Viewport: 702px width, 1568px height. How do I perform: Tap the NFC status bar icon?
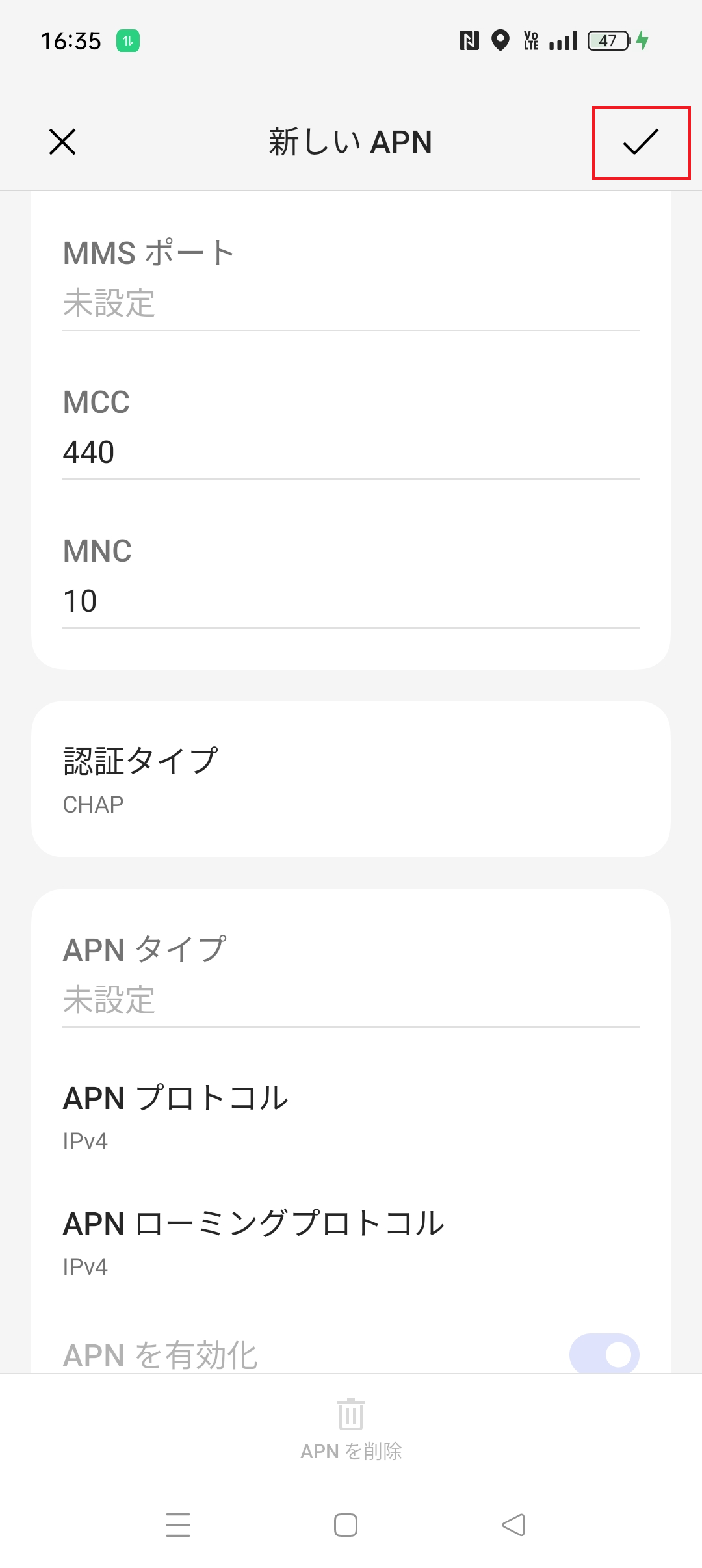point(469,40)
